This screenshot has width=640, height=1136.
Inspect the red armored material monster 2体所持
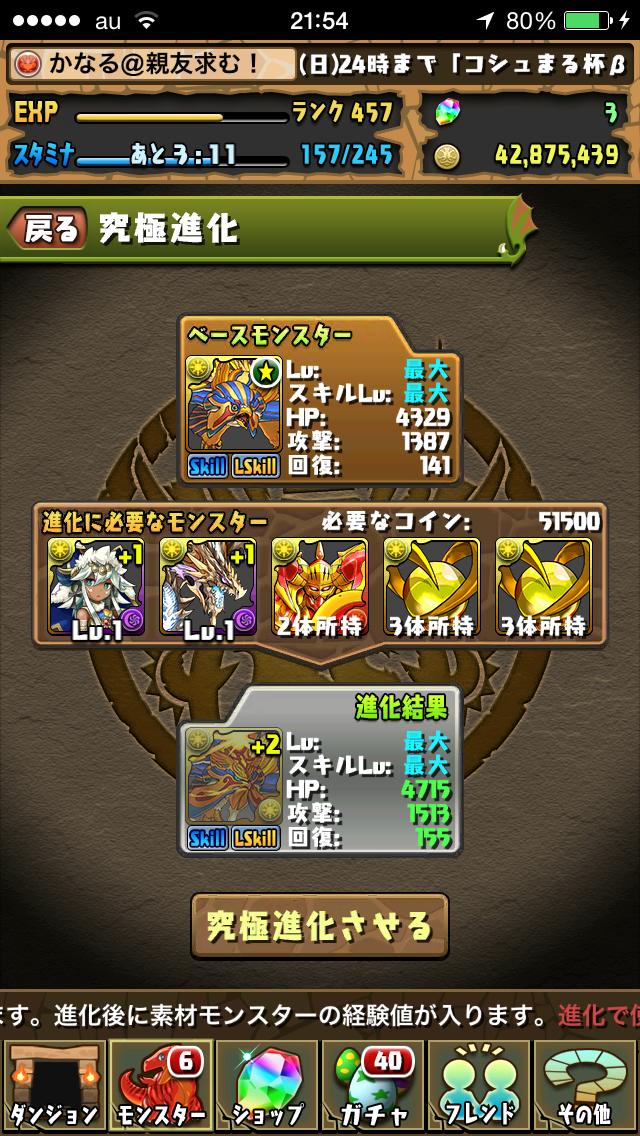[320, 588]
